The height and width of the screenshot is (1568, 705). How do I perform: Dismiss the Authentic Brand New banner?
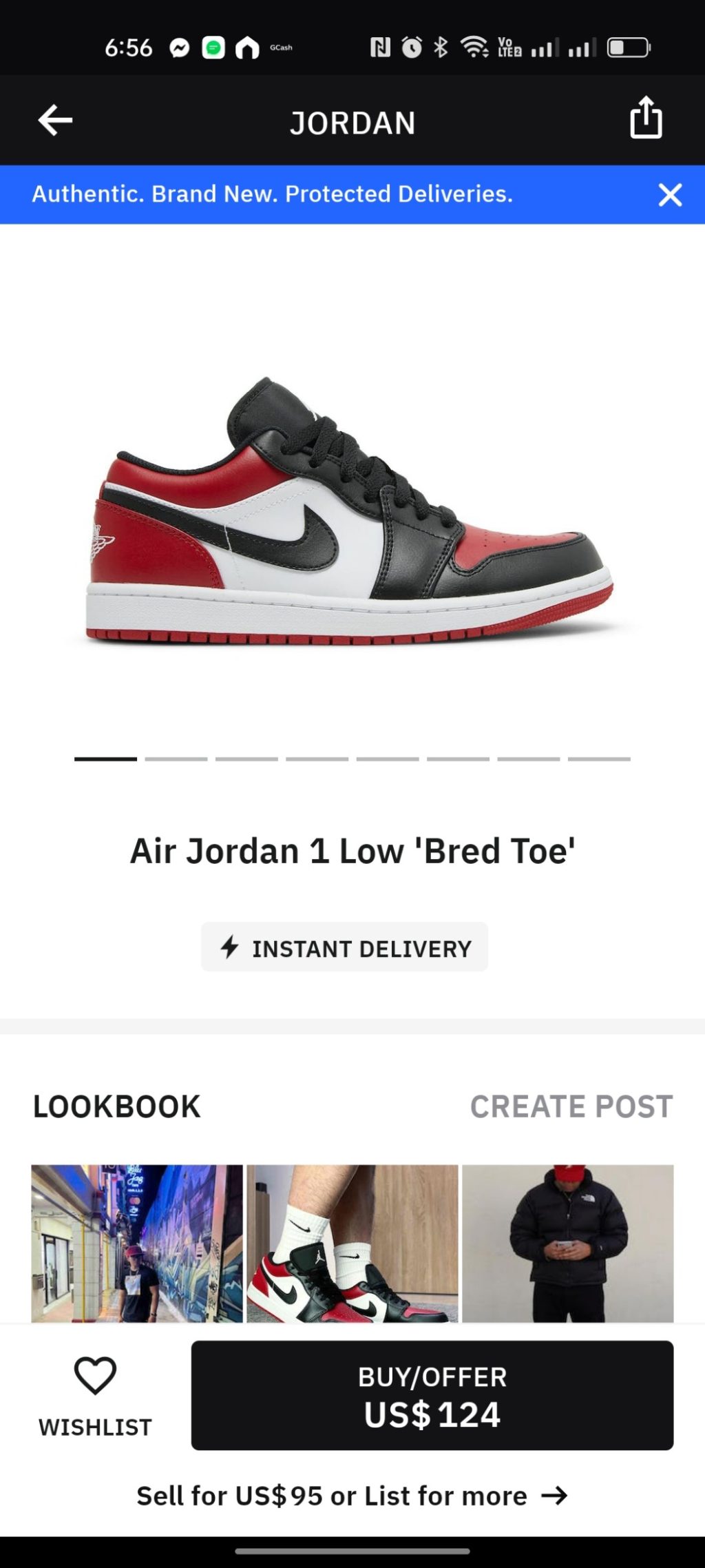tap(670, 195)
